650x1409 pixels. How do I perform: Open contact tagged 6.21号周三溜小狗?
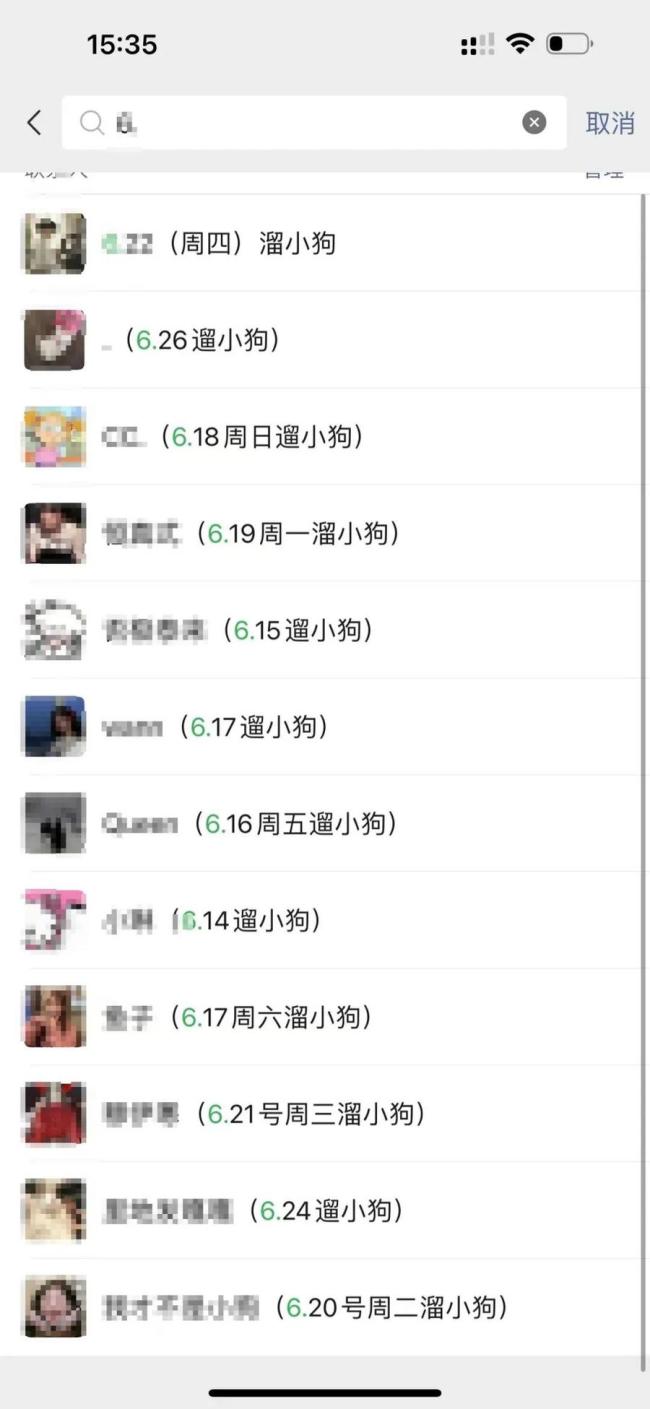[300, 1113]
